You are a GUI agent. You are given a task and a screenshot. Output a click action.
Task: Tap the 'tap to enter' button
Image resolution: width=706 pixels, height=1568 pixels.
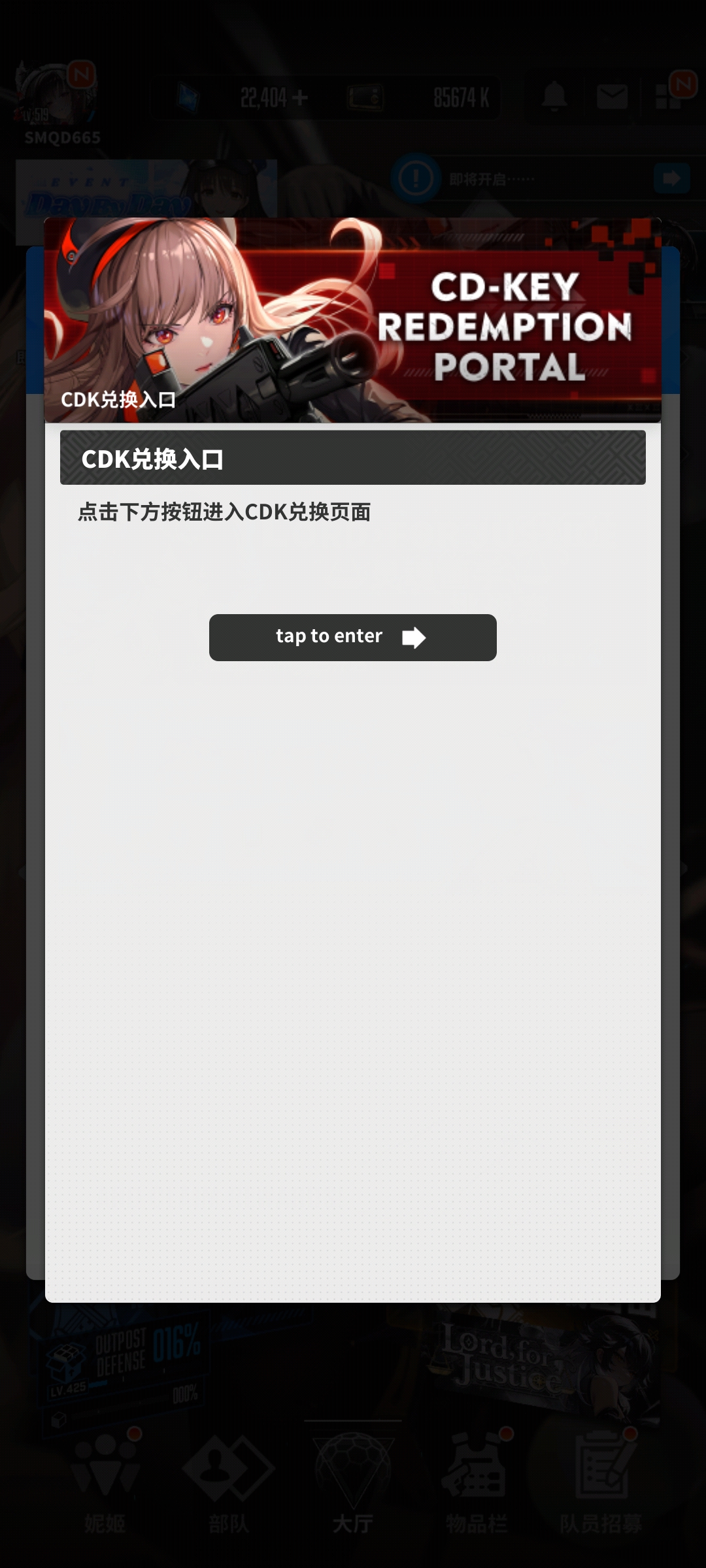352,637
